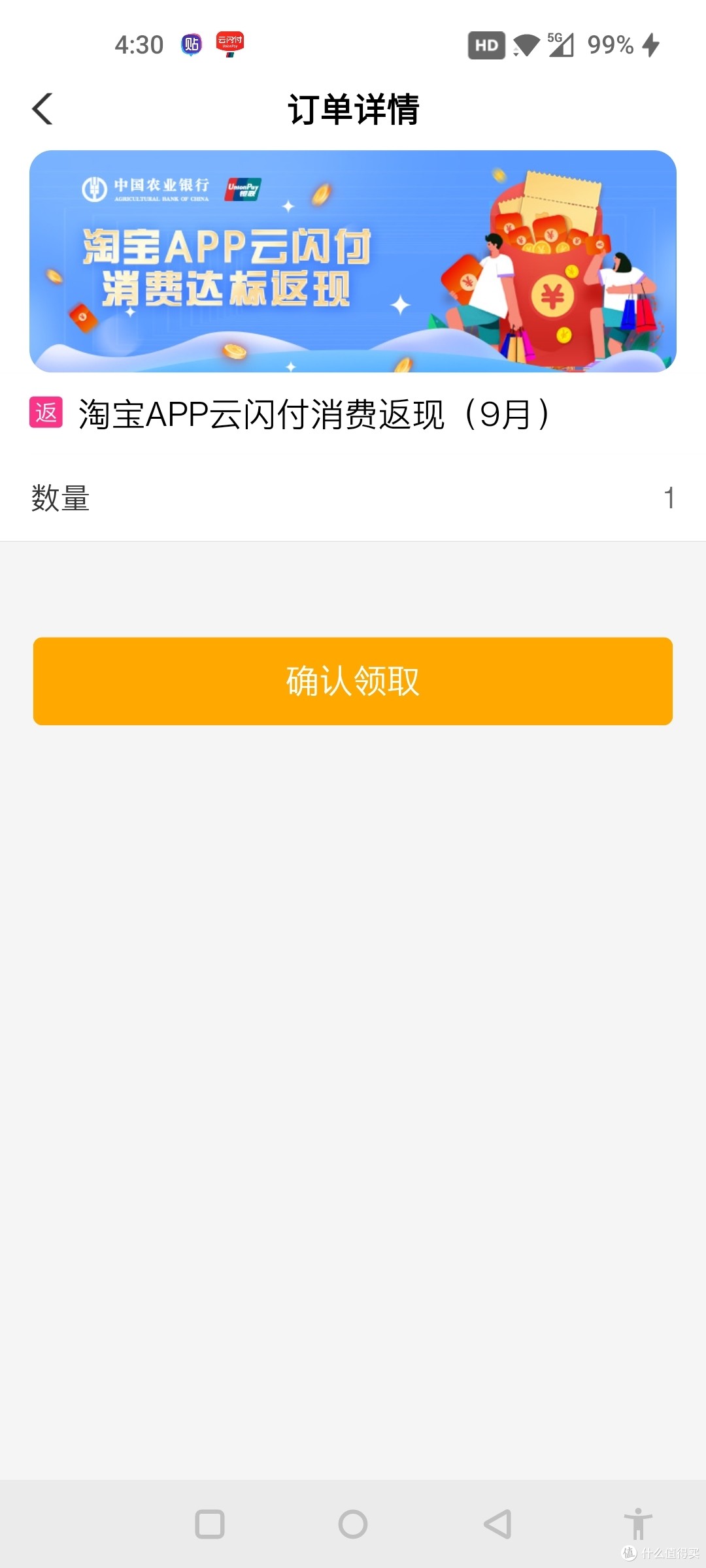
Task: Open the accessibility shortcut in the navigation bar
Action: point(638,1524)
